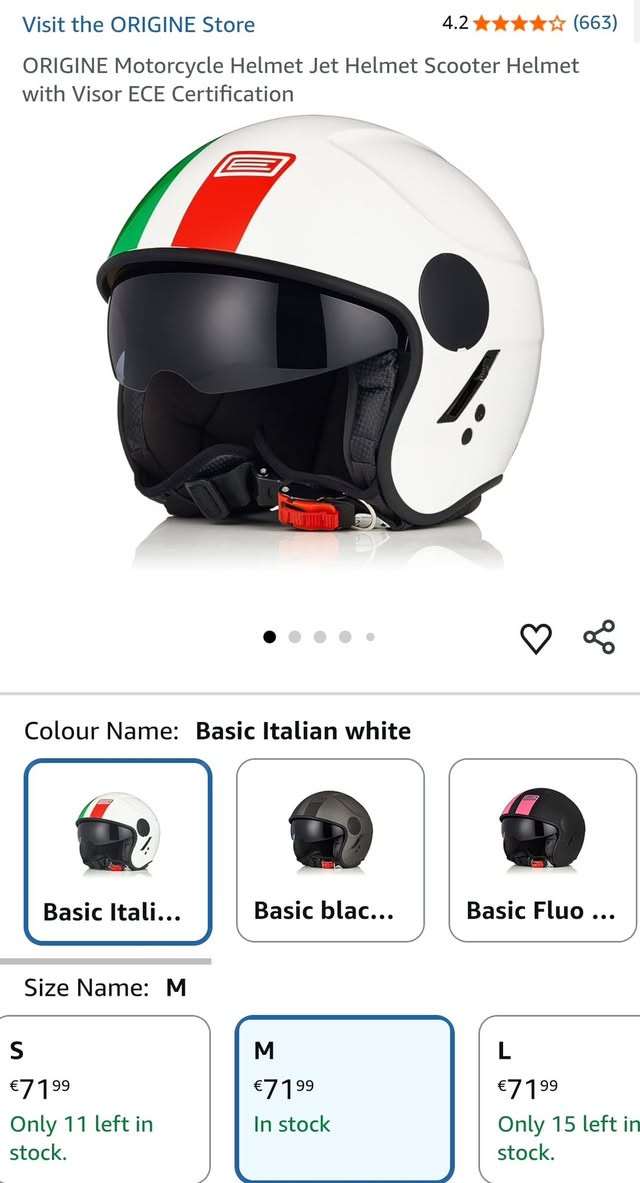Share this helmet product
This screenshot has width=640, height=1183.
[598, 637]
